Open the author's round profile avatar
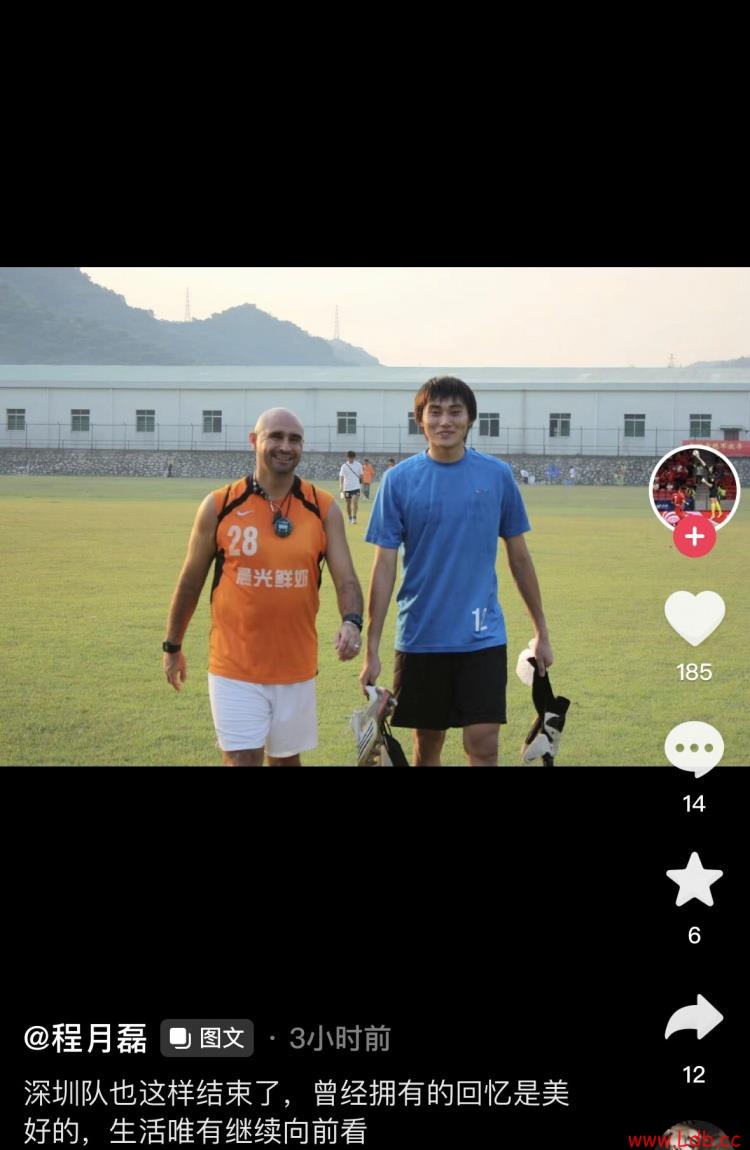Screen dimensions: 750x1150 pyautogui.click(x=694, y=487)
